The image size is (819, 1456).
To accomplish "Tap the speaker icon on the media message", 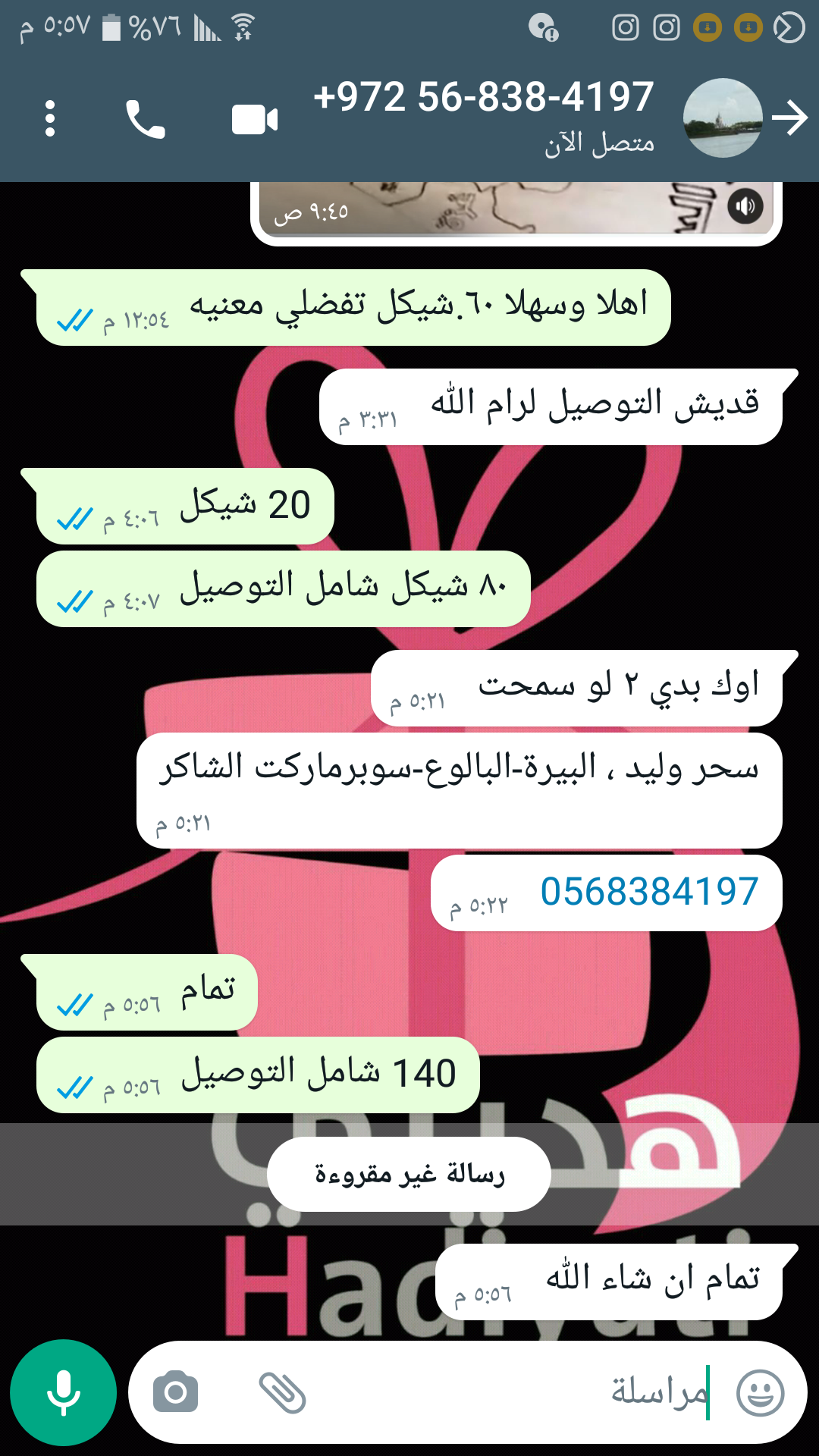I will point(745,206).
